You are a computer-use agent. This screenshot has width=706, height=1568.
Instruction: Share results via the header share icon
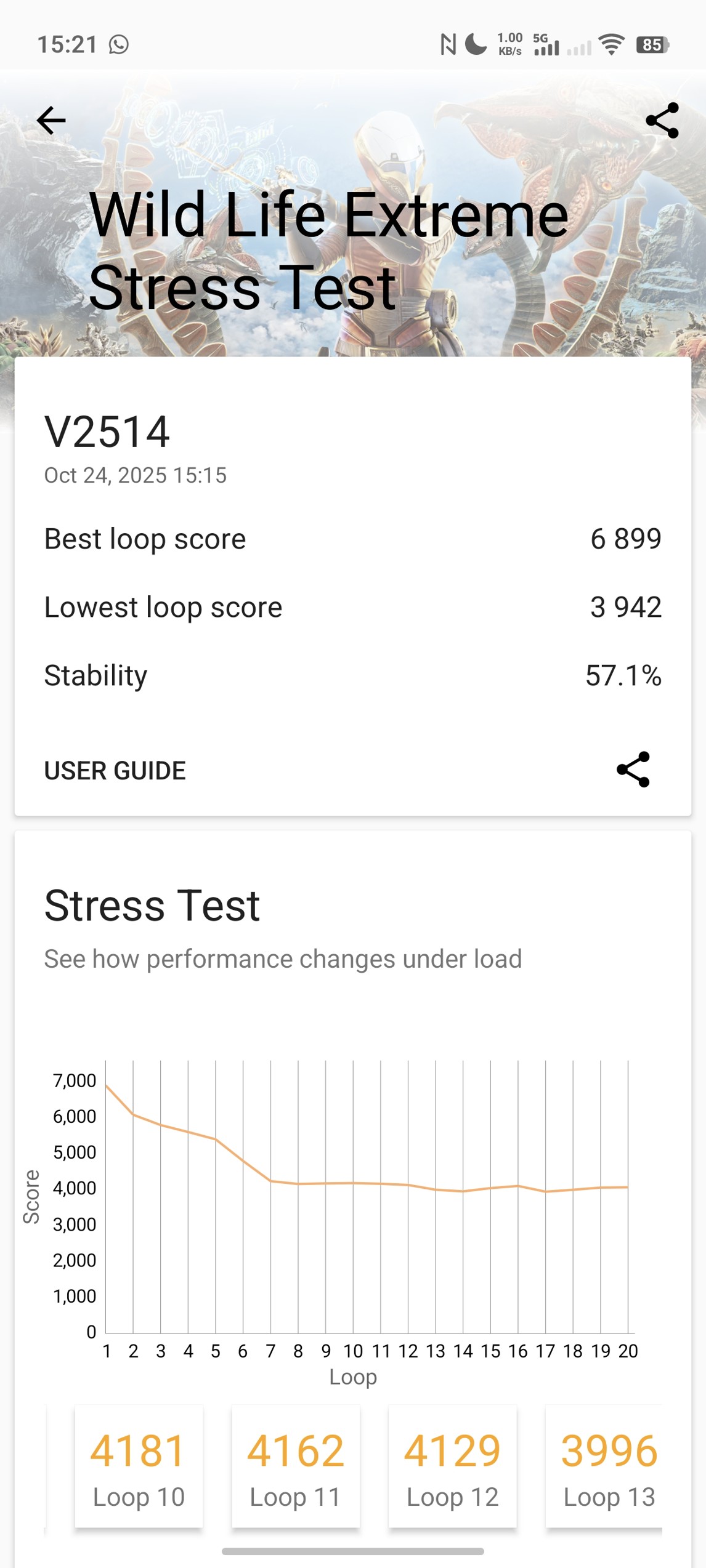pyautogui.click(x=662, y=120)
